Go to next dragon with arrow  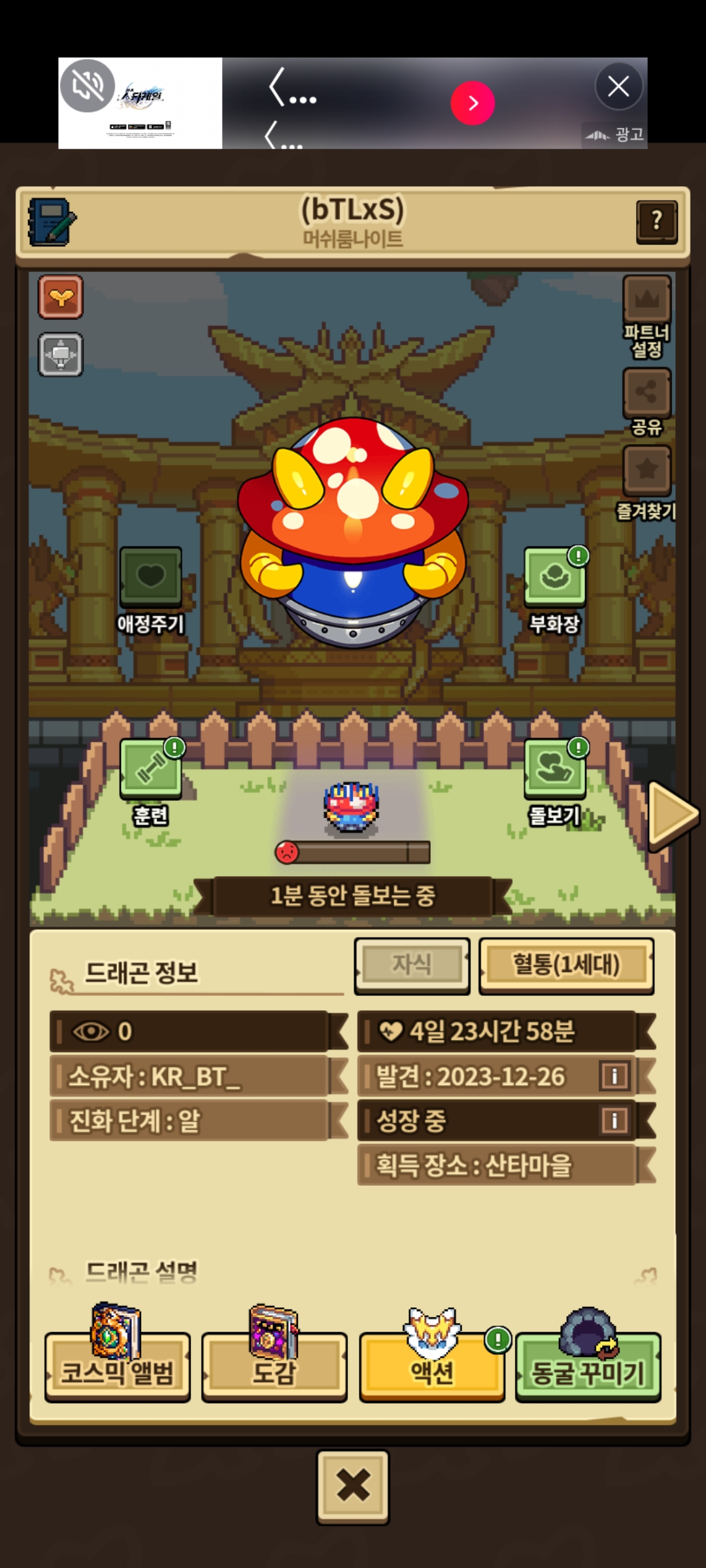point(673,814)
